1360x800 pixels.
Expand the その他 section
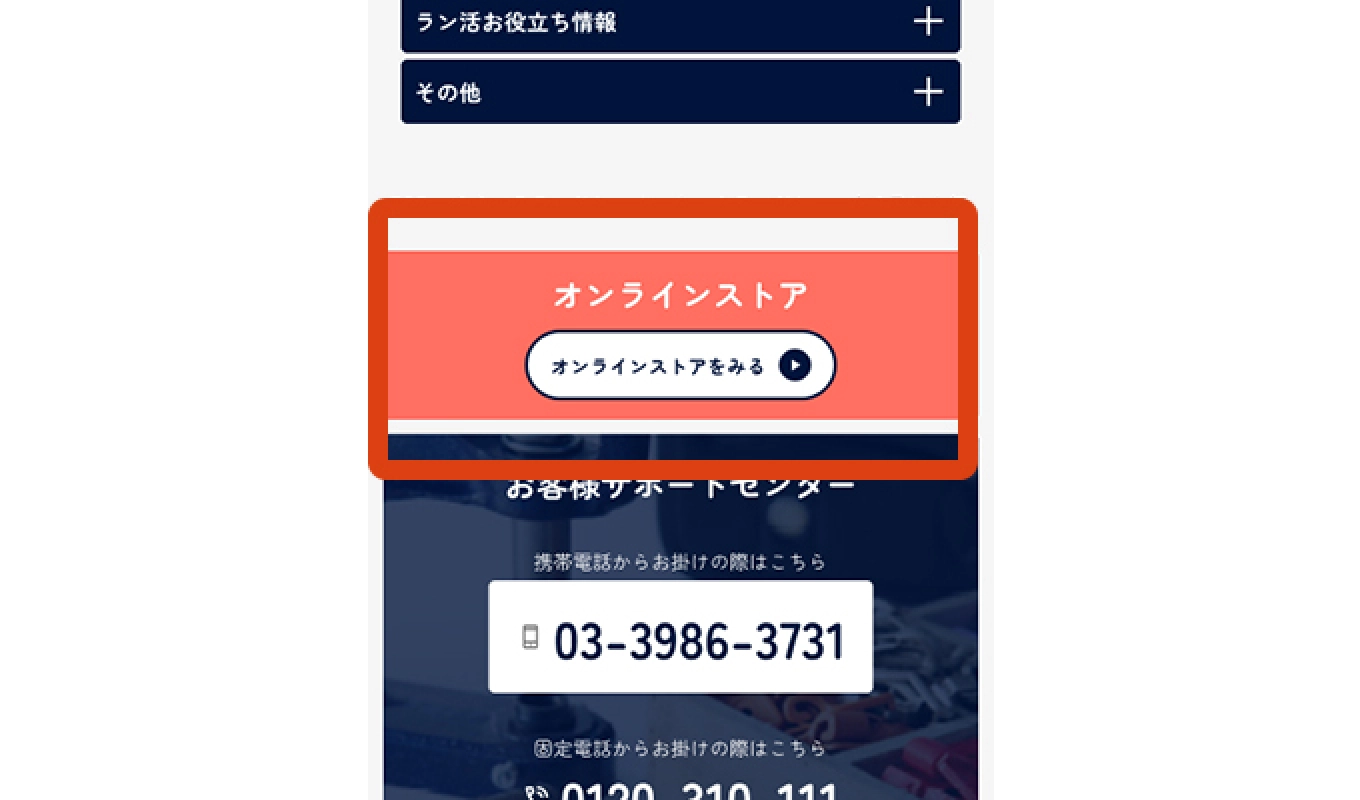click(927, 92)
